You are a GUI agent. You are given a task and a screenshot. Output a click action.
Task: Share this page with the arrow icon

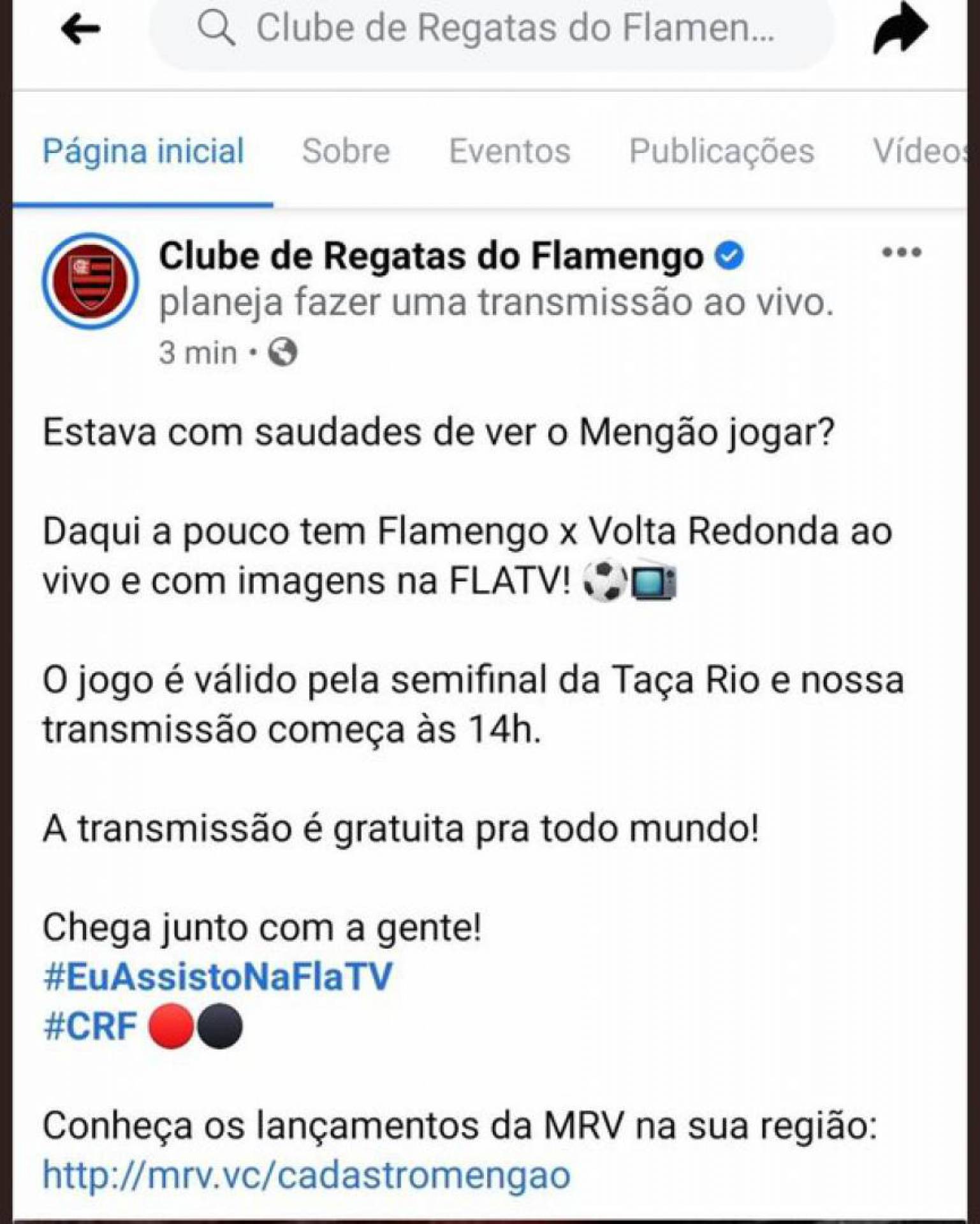900,29
